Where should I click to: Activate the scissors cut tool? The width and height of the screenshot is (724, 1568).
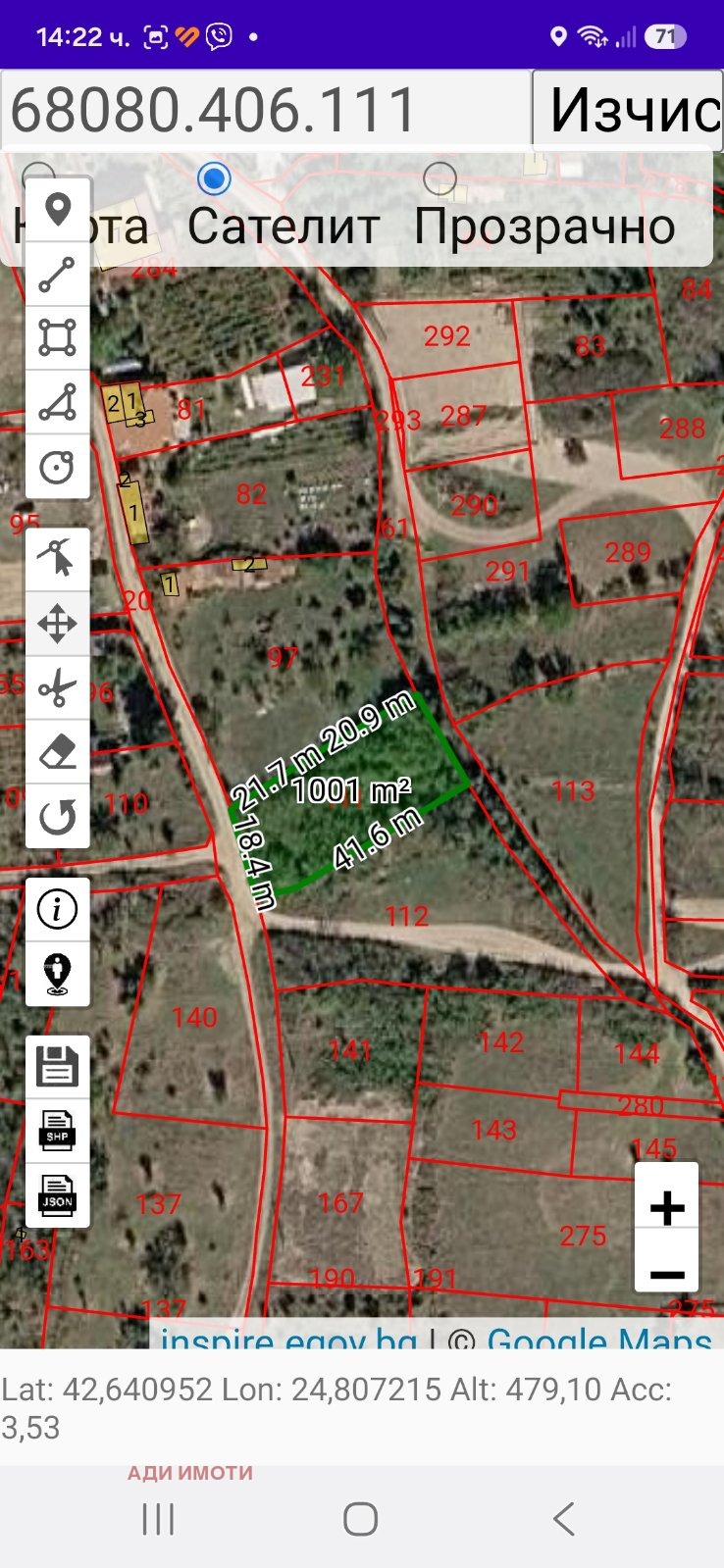[x=57, y=687]
